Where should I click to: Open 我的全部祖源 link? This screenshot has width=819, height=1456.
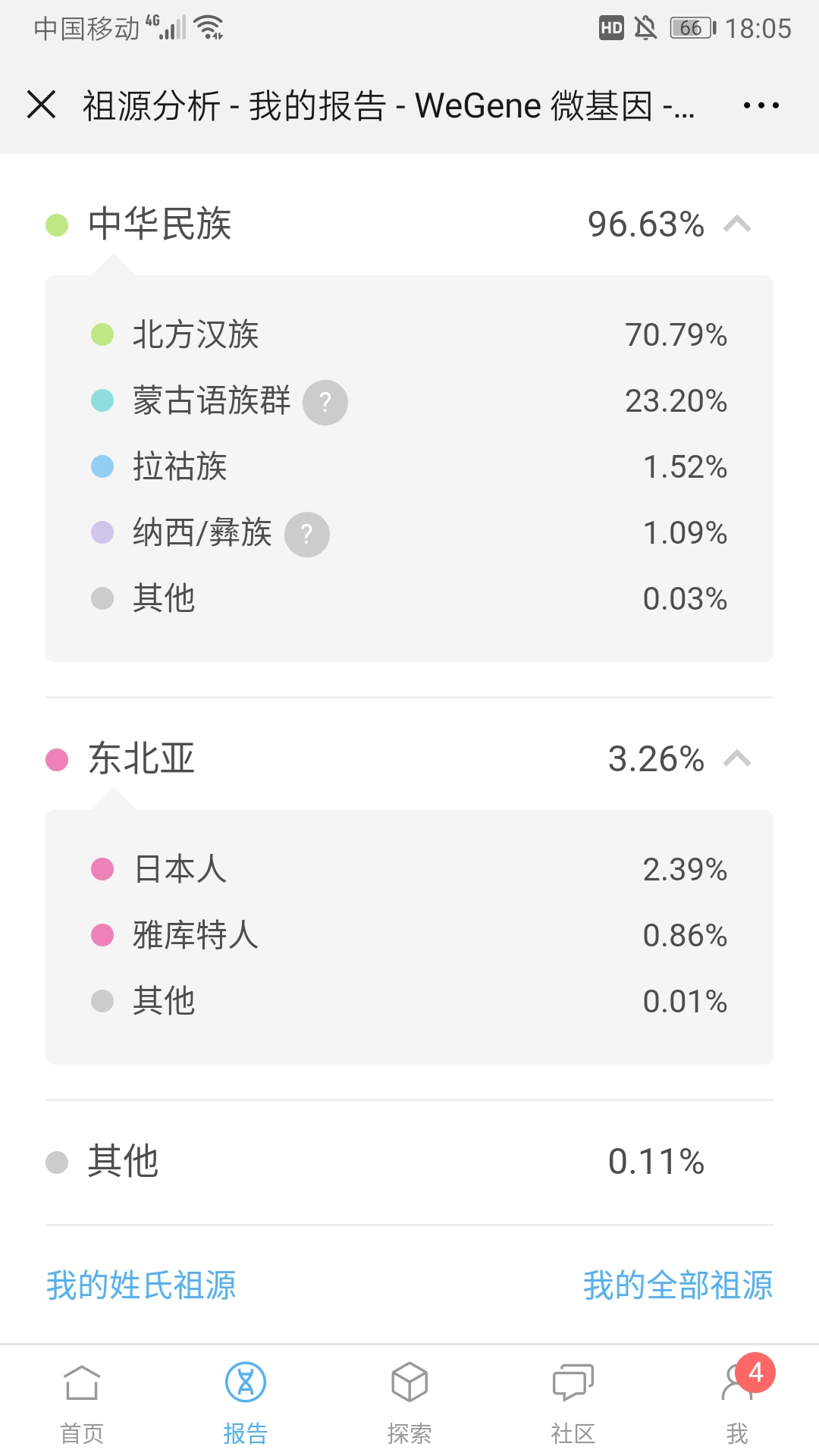pos(678,1285)
